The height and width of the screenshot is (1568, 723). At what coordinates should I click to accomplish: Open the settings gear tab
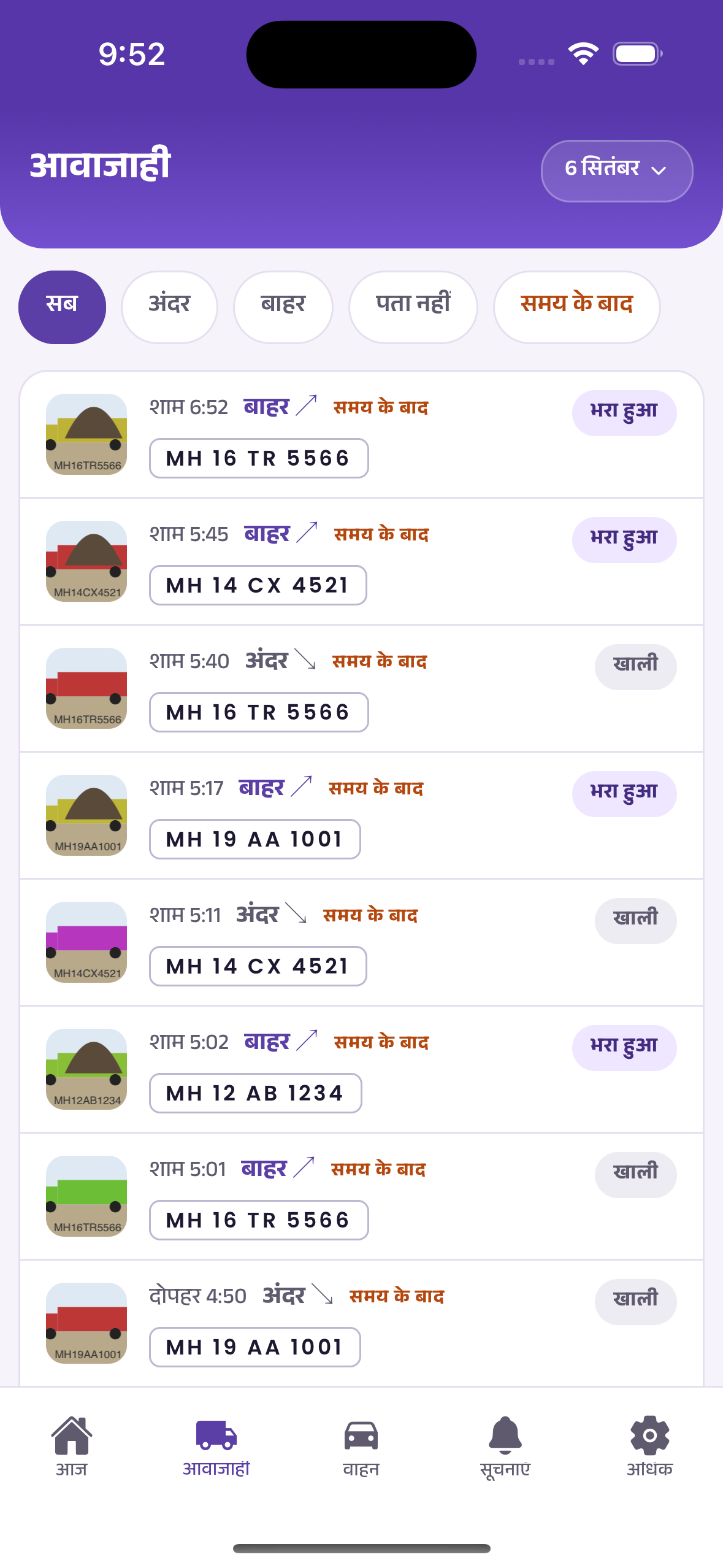650,1447
